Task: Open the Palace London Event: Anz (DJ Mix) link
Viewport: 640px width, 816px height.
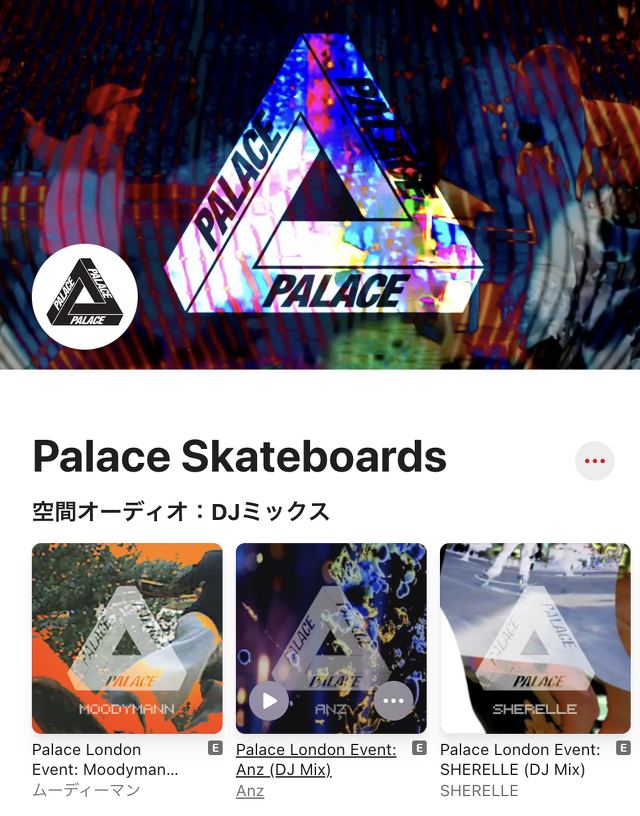Action: [316, 760]
